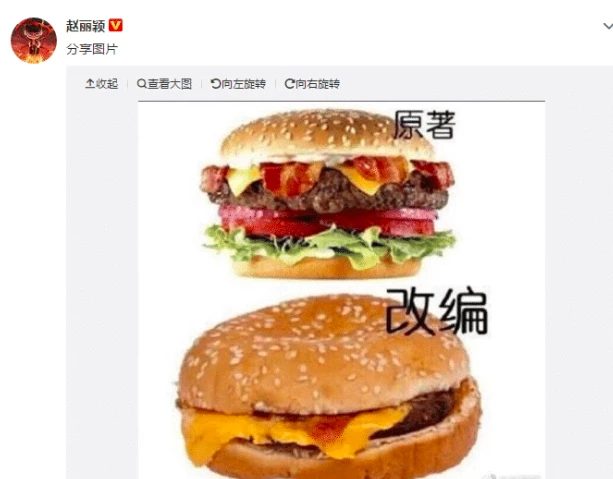The width and height of the screenshot is (613, 479).
Task: Open the username 赵丽颖
Action: pyautogui.click(x=85, y=25)
